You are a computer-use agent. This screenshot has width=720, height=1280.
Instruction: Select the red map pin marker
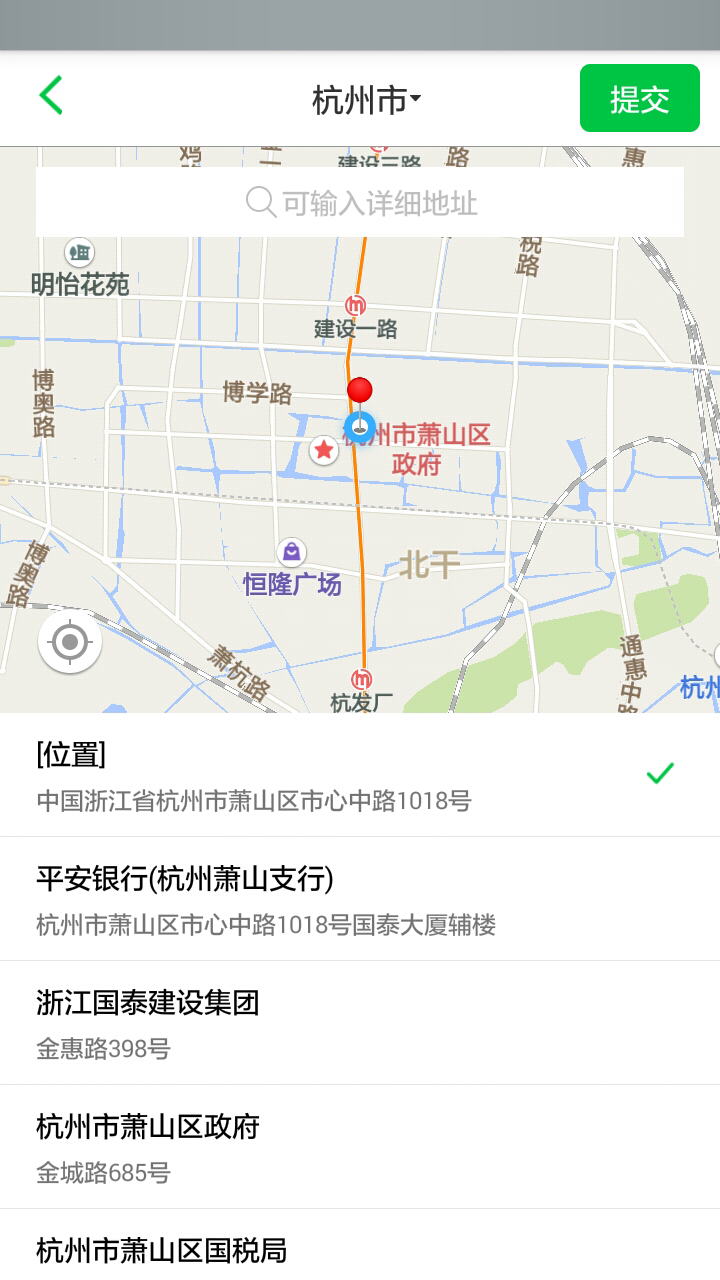(x=361, y=388)
